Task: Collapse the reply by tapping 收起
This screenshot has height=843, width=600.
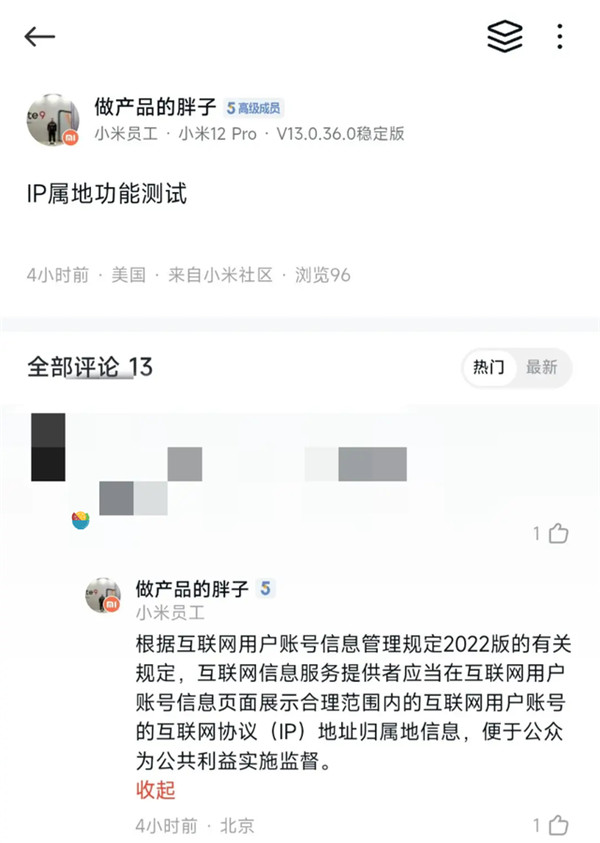Action: [155, 790]
